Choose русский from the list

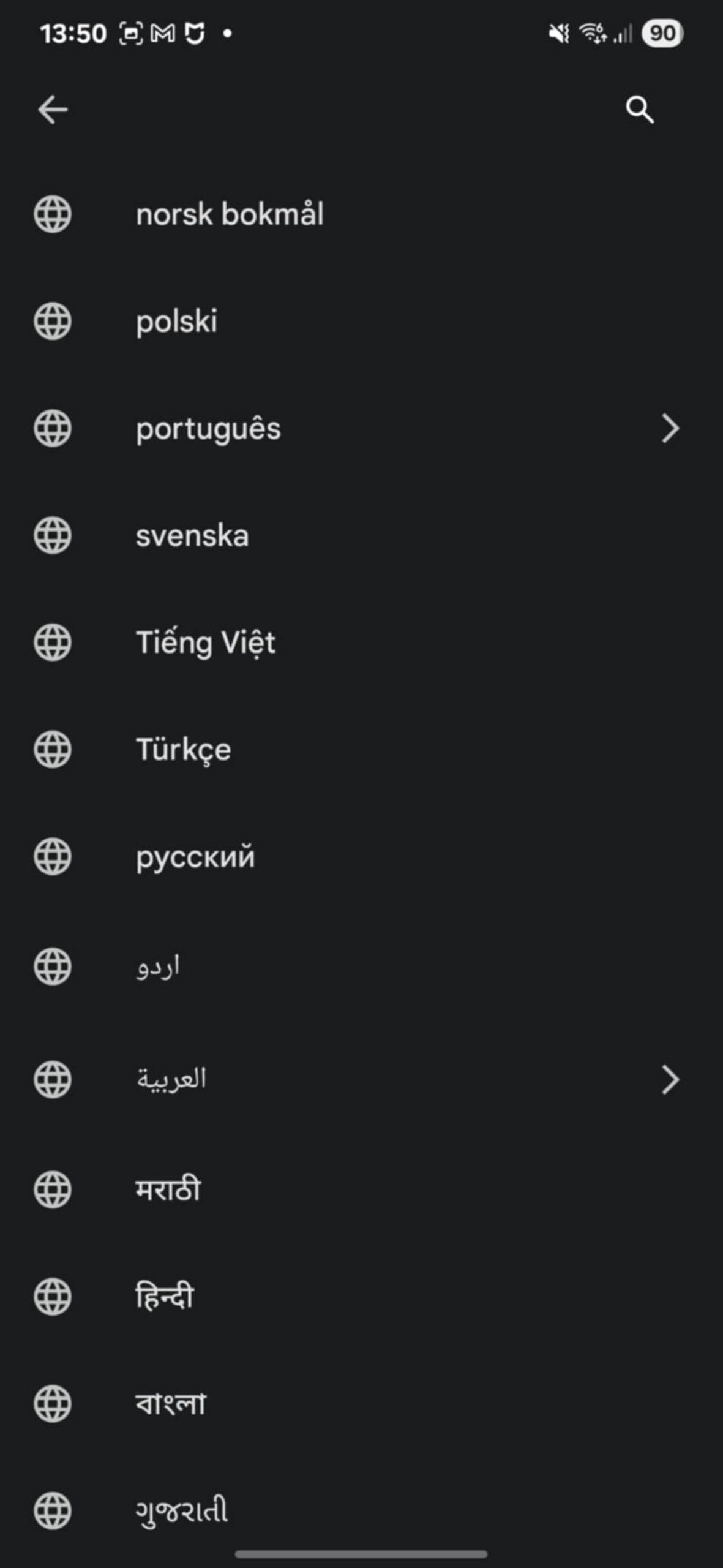pyautogui.click(x=361, y=856)
